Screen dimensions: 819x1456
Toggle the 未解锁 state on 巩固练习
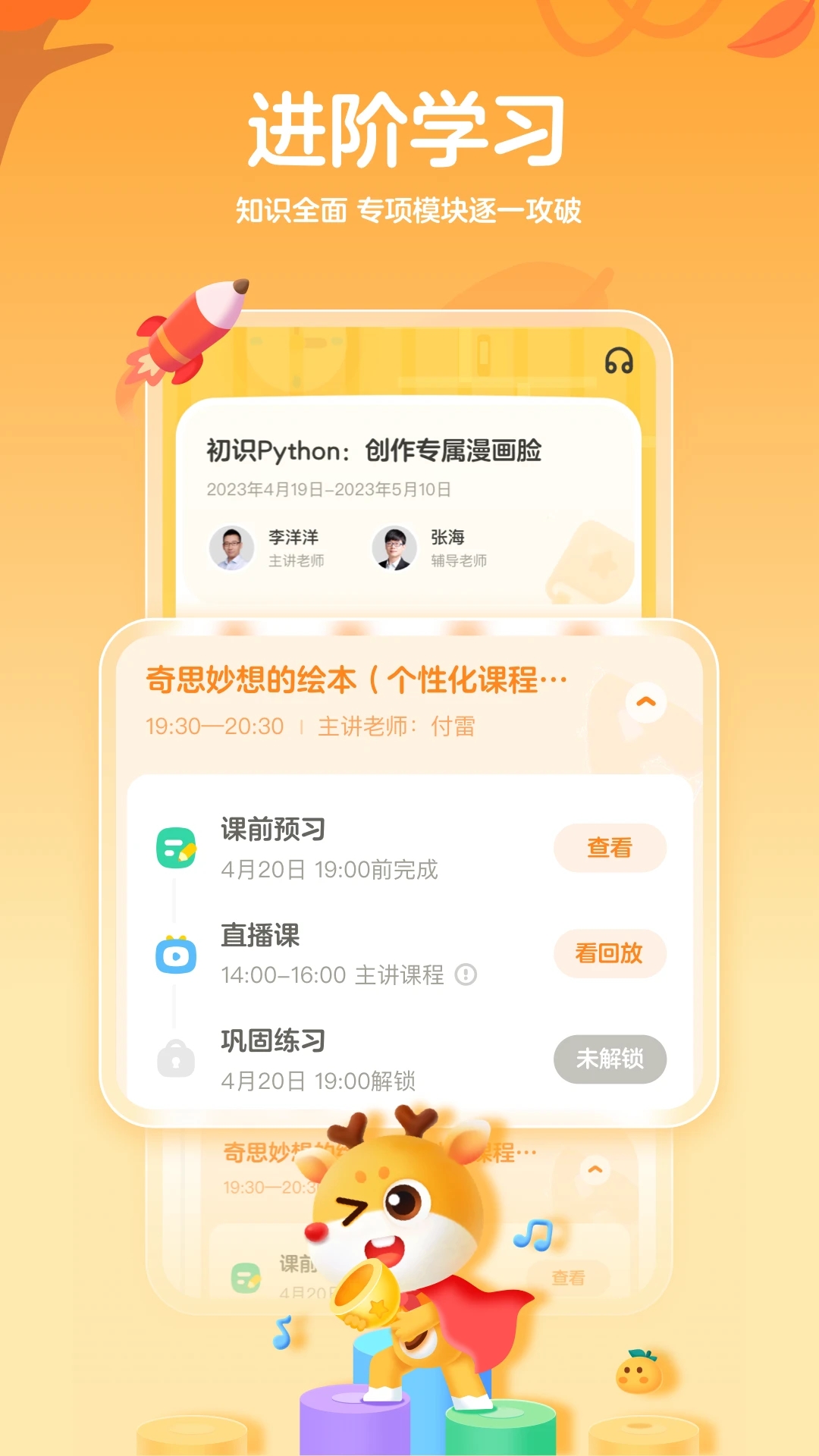pyautogui.click(x=610, y=1059)
